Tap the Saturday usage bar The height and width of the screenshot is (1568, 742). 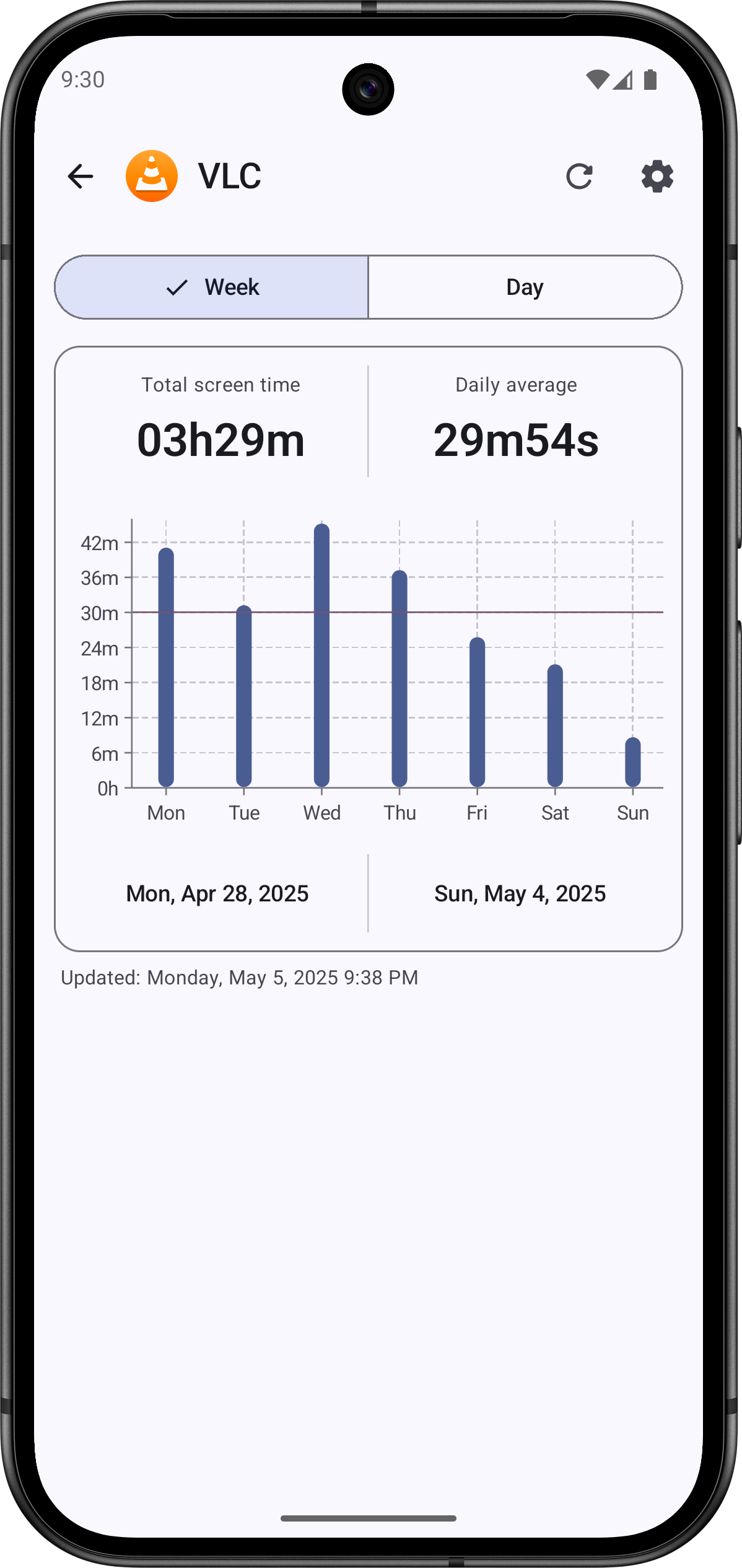(555, 726)
